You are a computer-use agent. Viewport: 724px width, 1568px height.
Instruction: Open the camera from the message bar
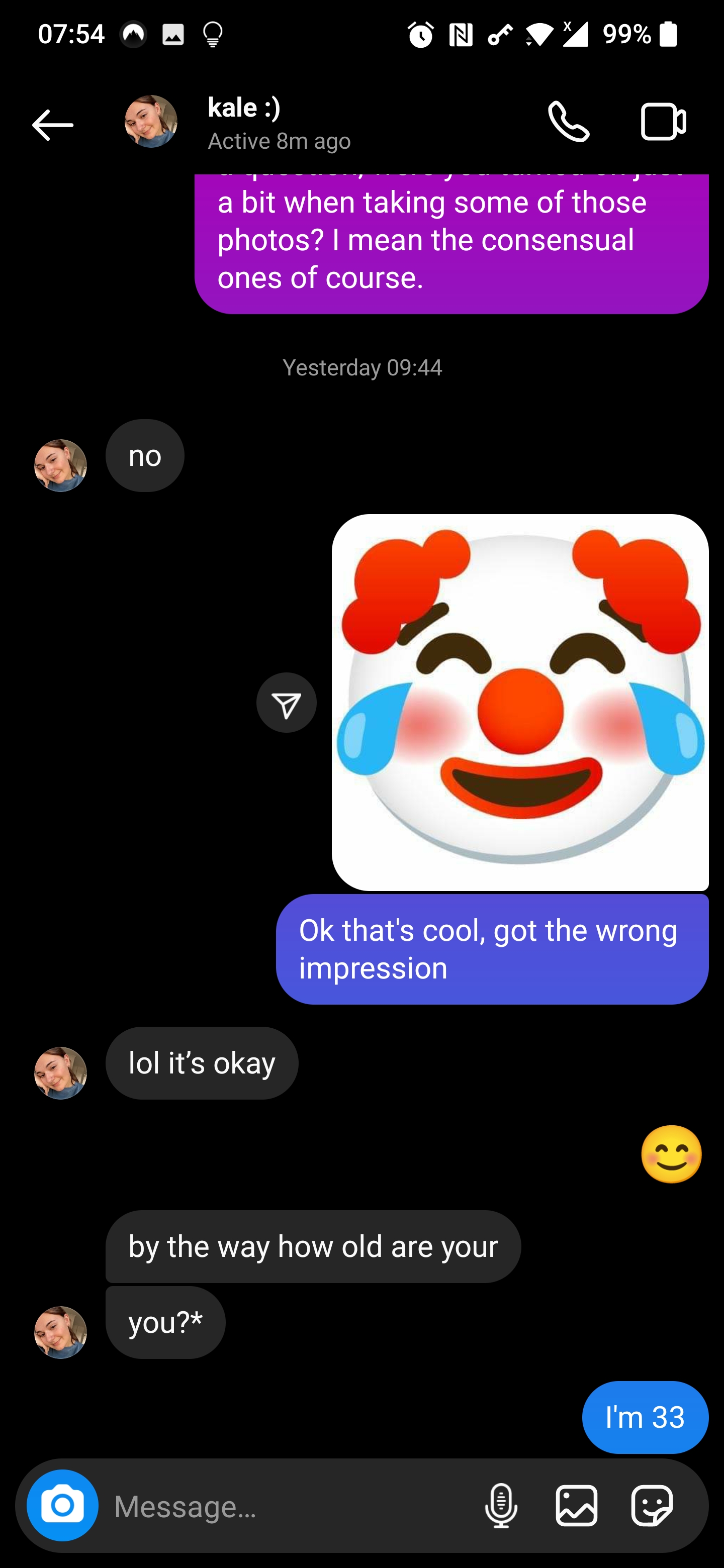[62, 1505]
